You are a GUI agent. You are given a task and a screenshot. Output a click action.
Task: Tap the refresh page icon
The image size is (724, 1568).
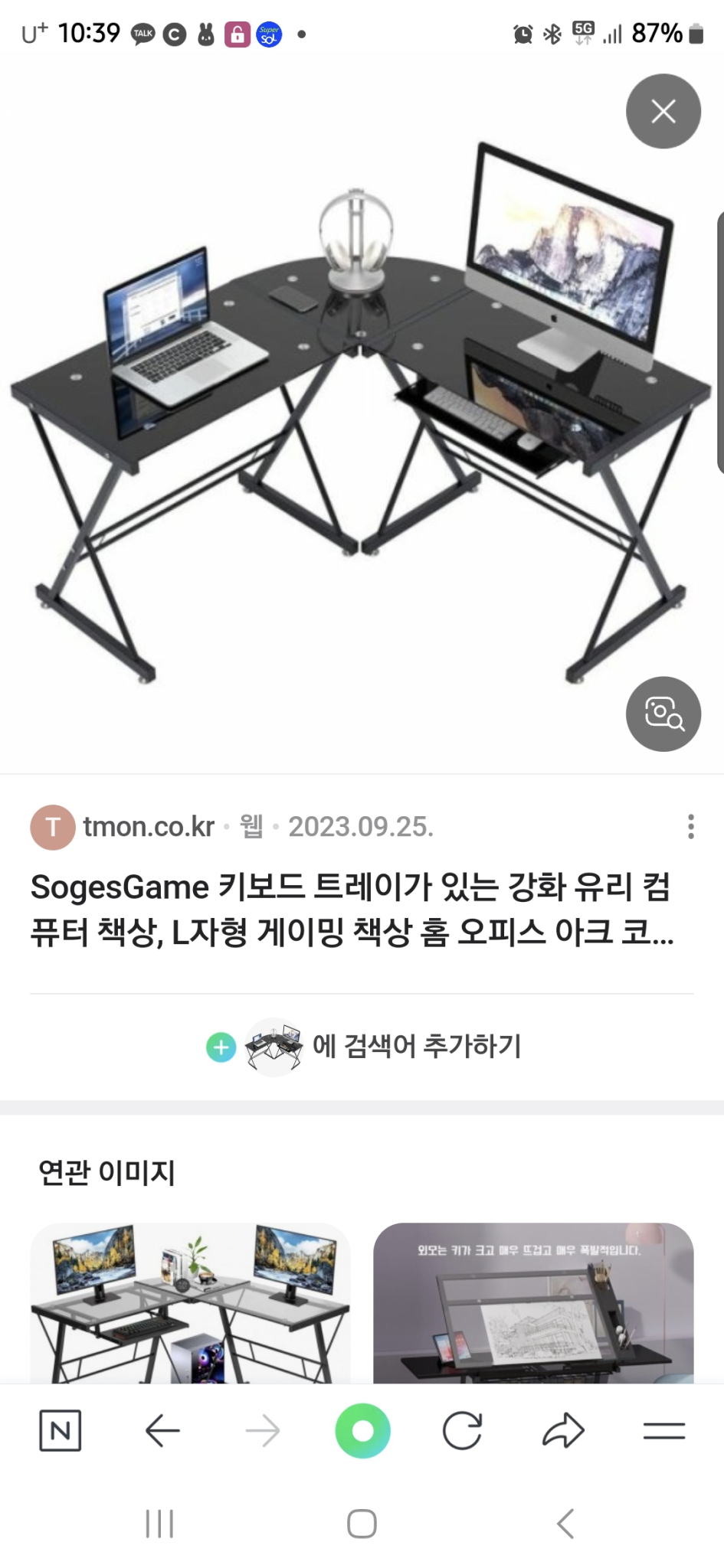(463, 1430)
